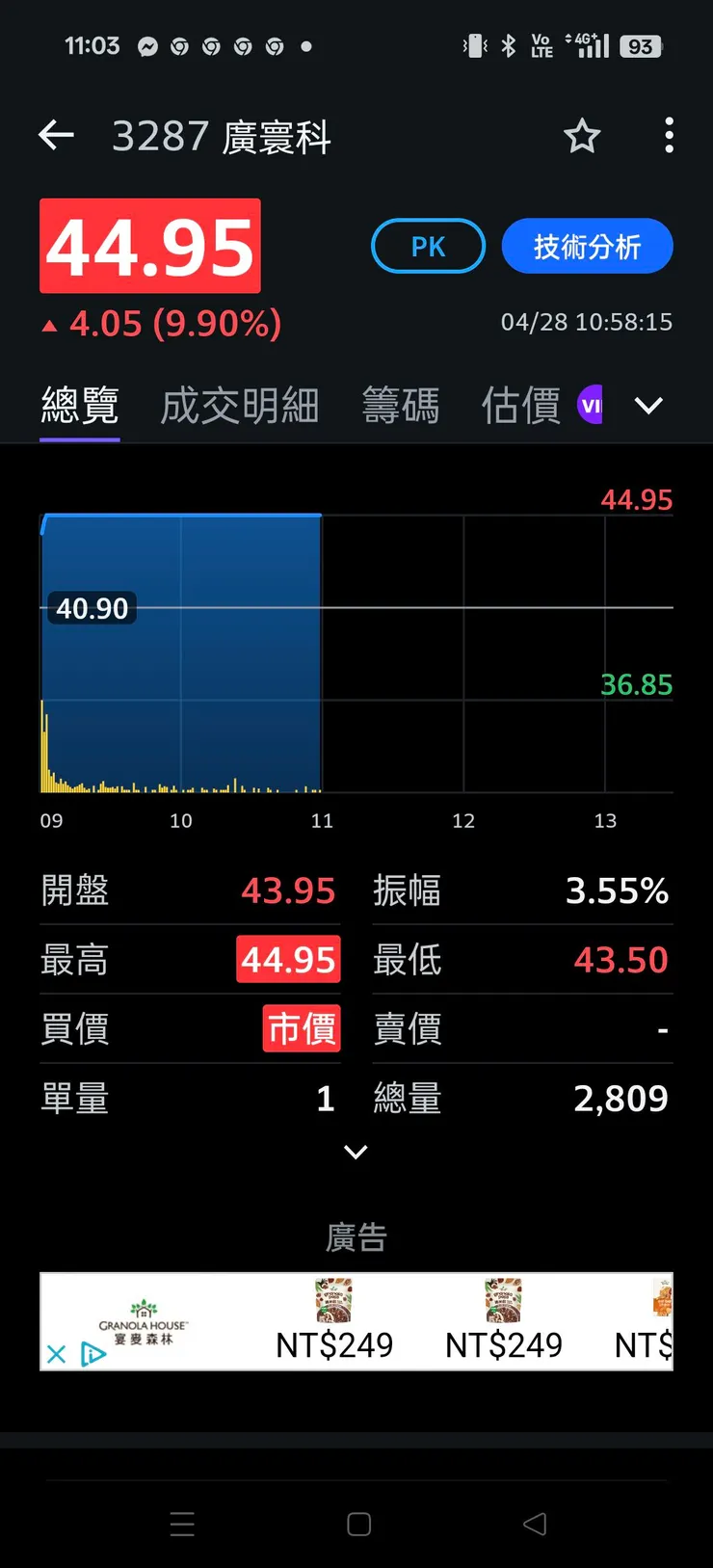This screenshot has width=713, height=1568.
Task: Tap the red 市價 market price label
Action: coord(301,1028)
